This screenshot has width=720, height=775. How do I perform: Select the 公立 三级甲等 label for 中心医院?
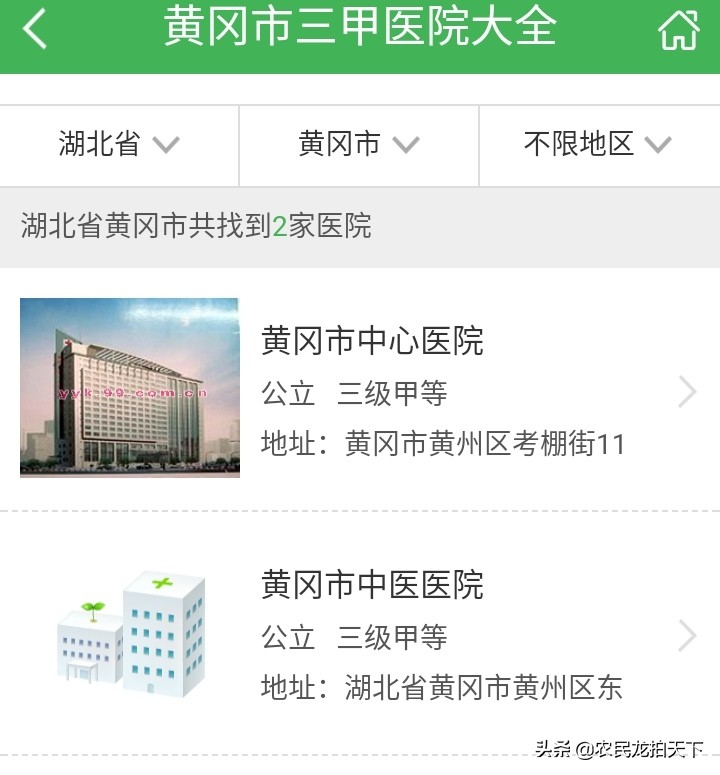pos(356,393)
